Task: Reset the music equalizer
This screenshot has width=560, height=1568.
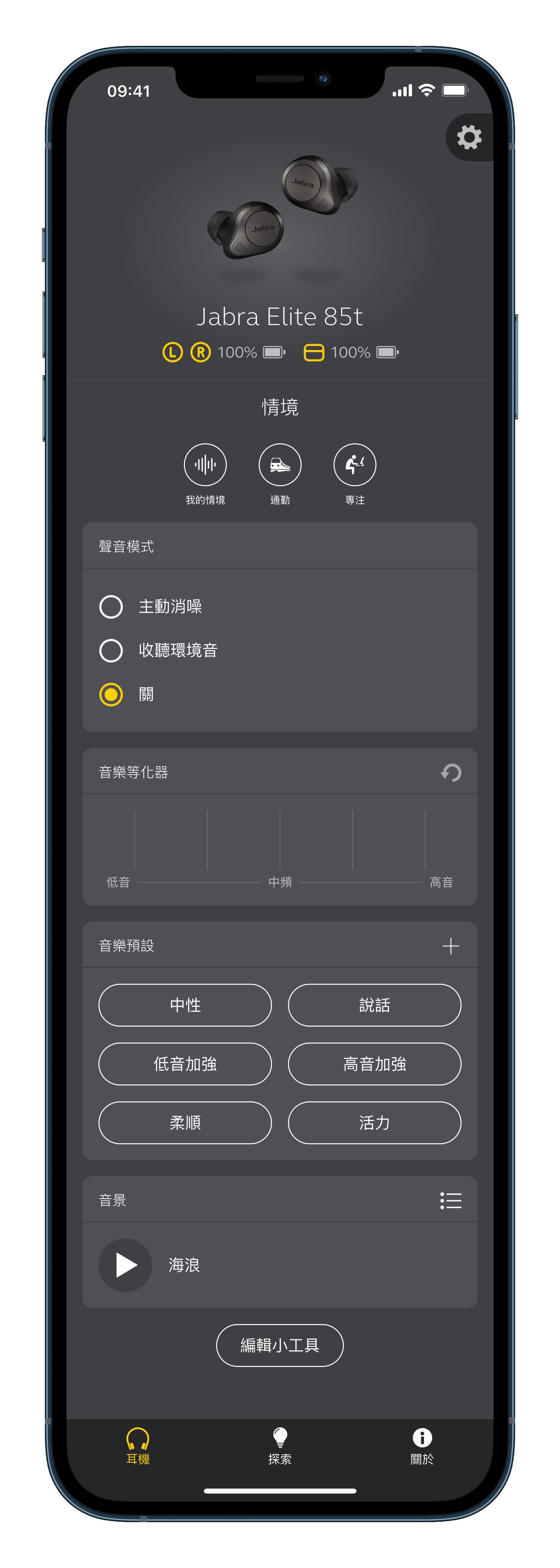Action: [x=451, y=772]
